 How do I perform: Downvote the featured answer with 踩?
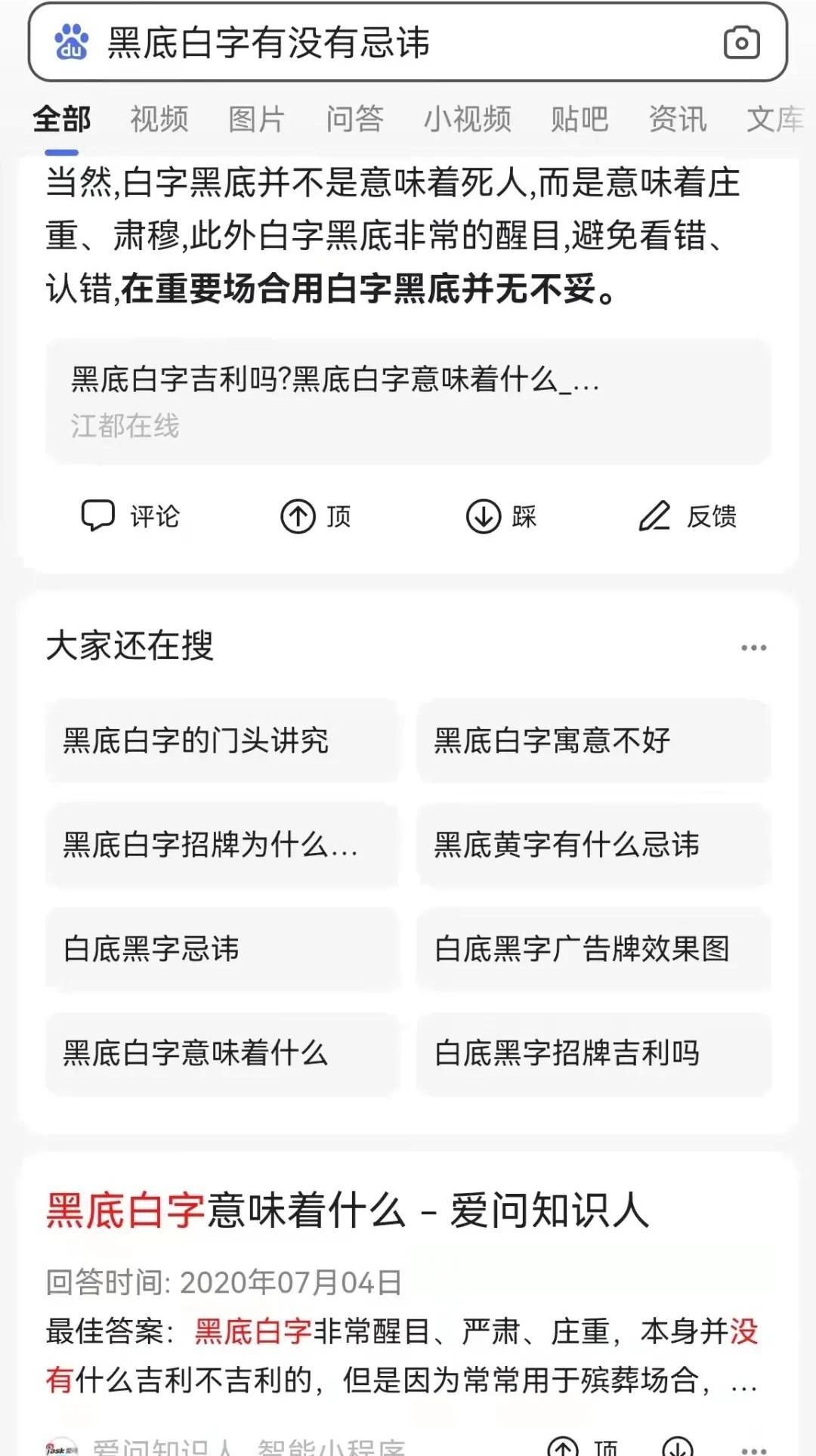tap(501, 517)
